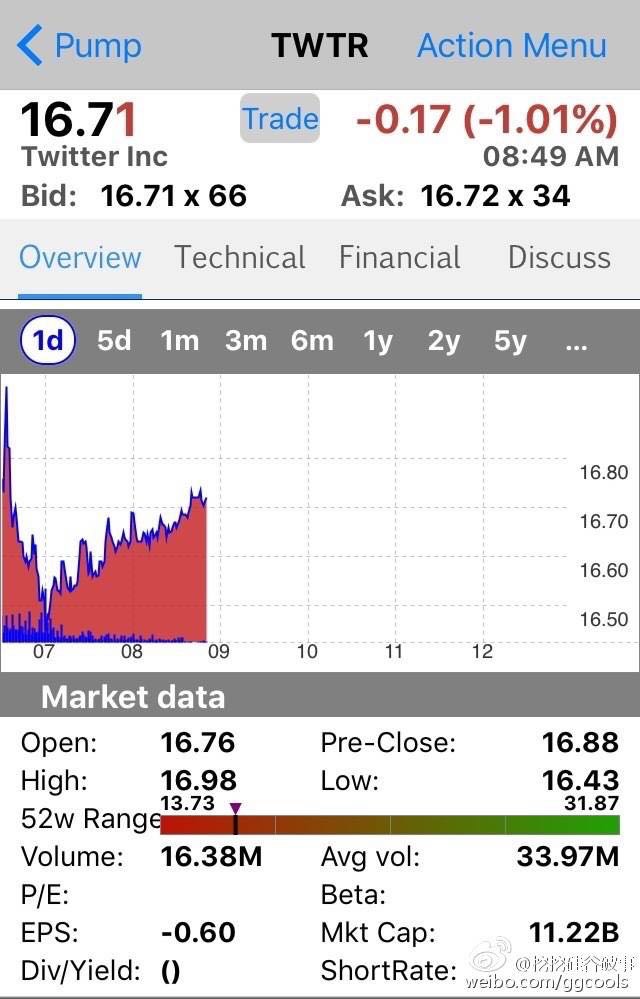Set chart range to 1y
This screenshot has width=640, height=999.
coord(378,341)
